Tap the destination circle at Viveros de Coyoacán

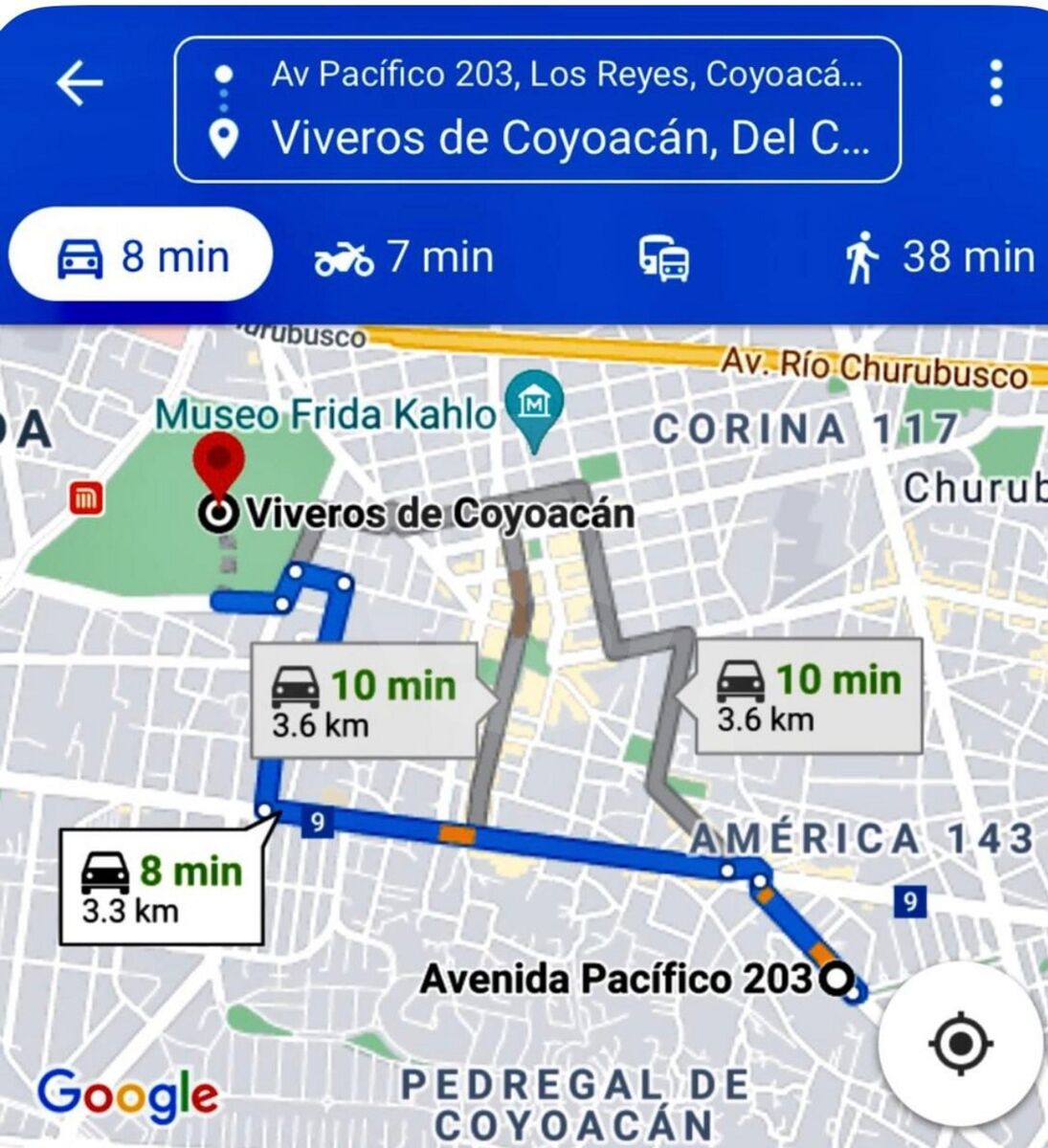coord(218,513)
